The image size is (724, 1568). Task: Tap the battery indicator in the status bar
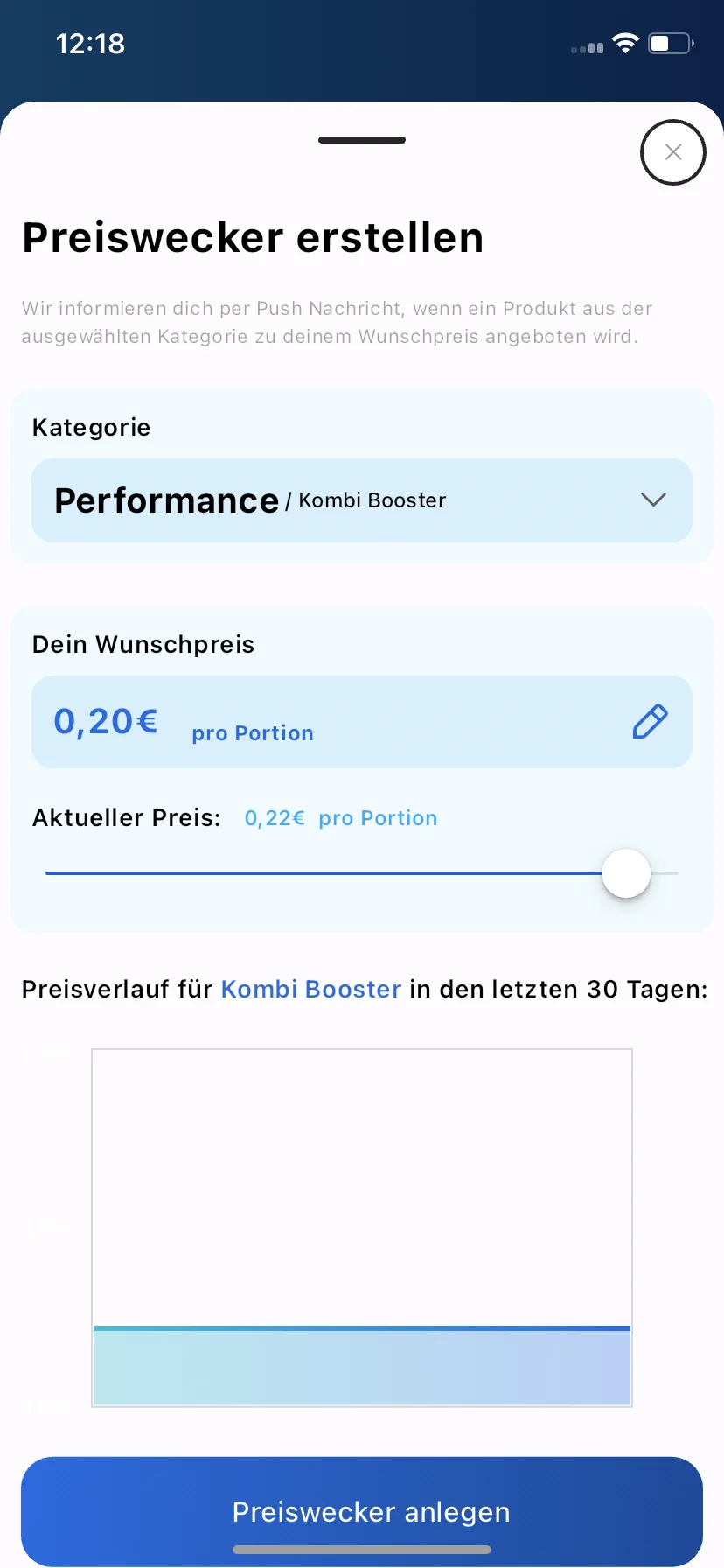668,43
